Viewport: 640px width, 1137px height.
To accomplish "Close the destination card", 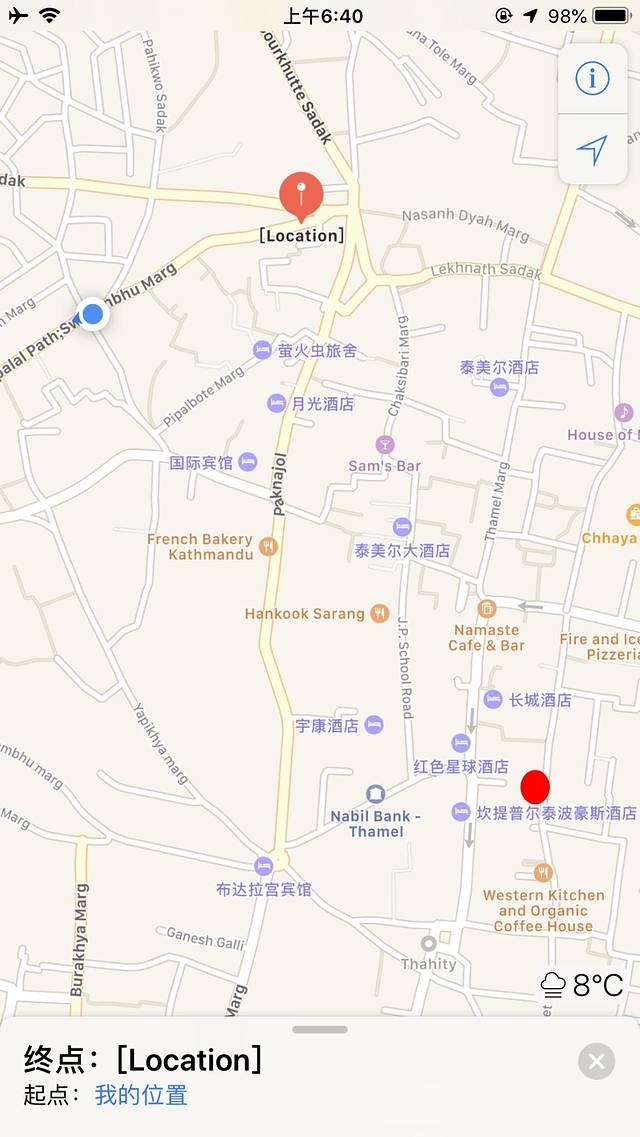I will coord(596,1061).
